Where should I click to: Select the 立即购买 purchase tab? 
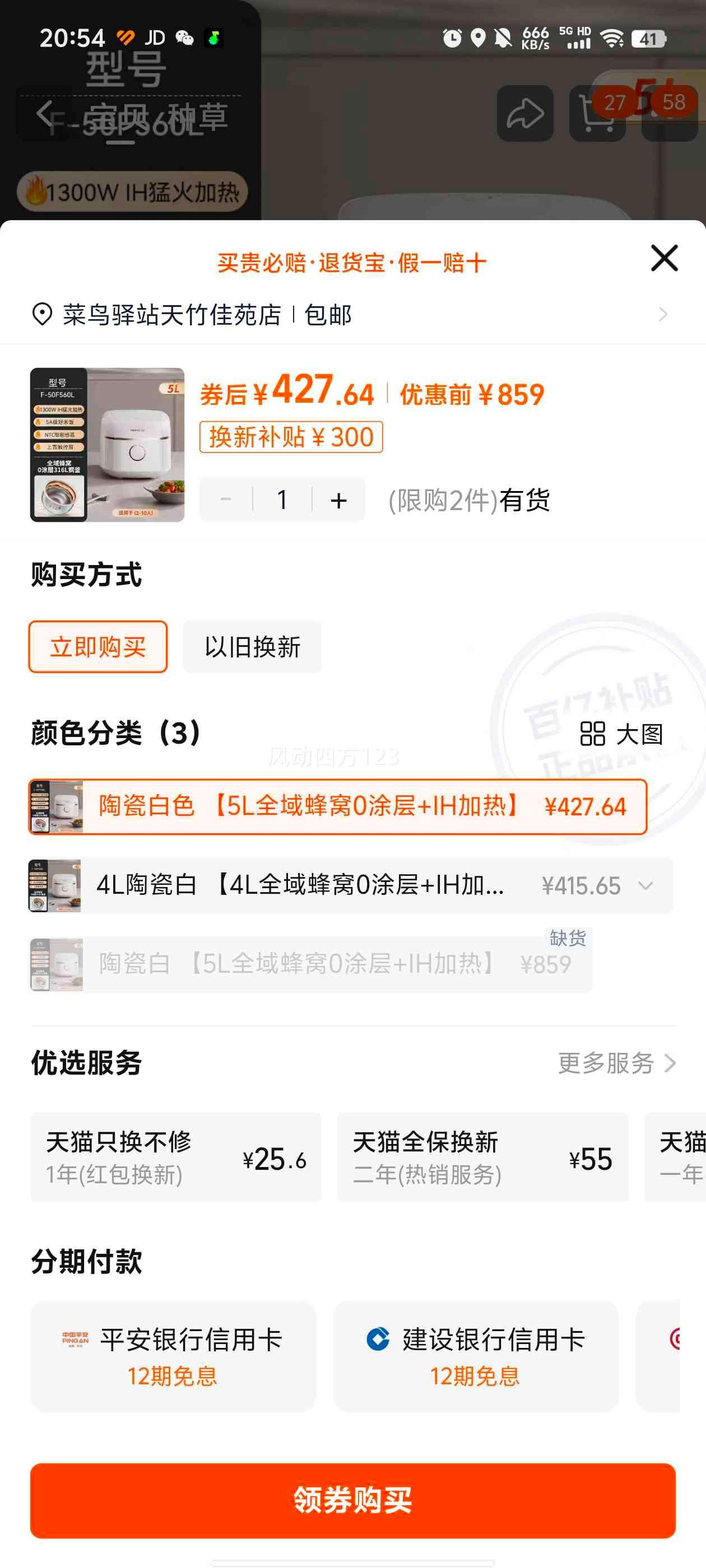point(97,647)
